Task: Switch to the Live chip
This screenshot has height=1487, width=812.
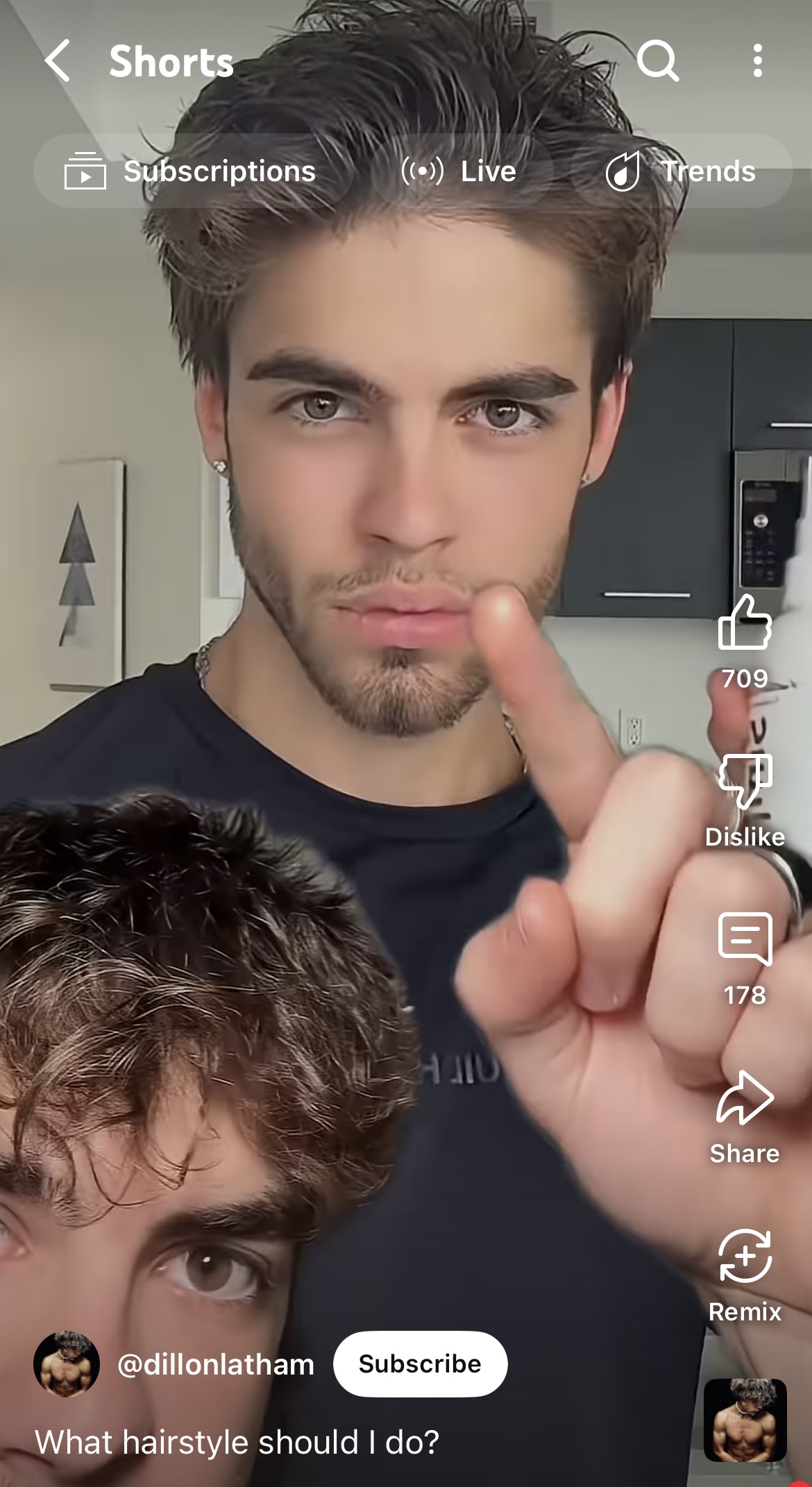Action: pos(461,171)
